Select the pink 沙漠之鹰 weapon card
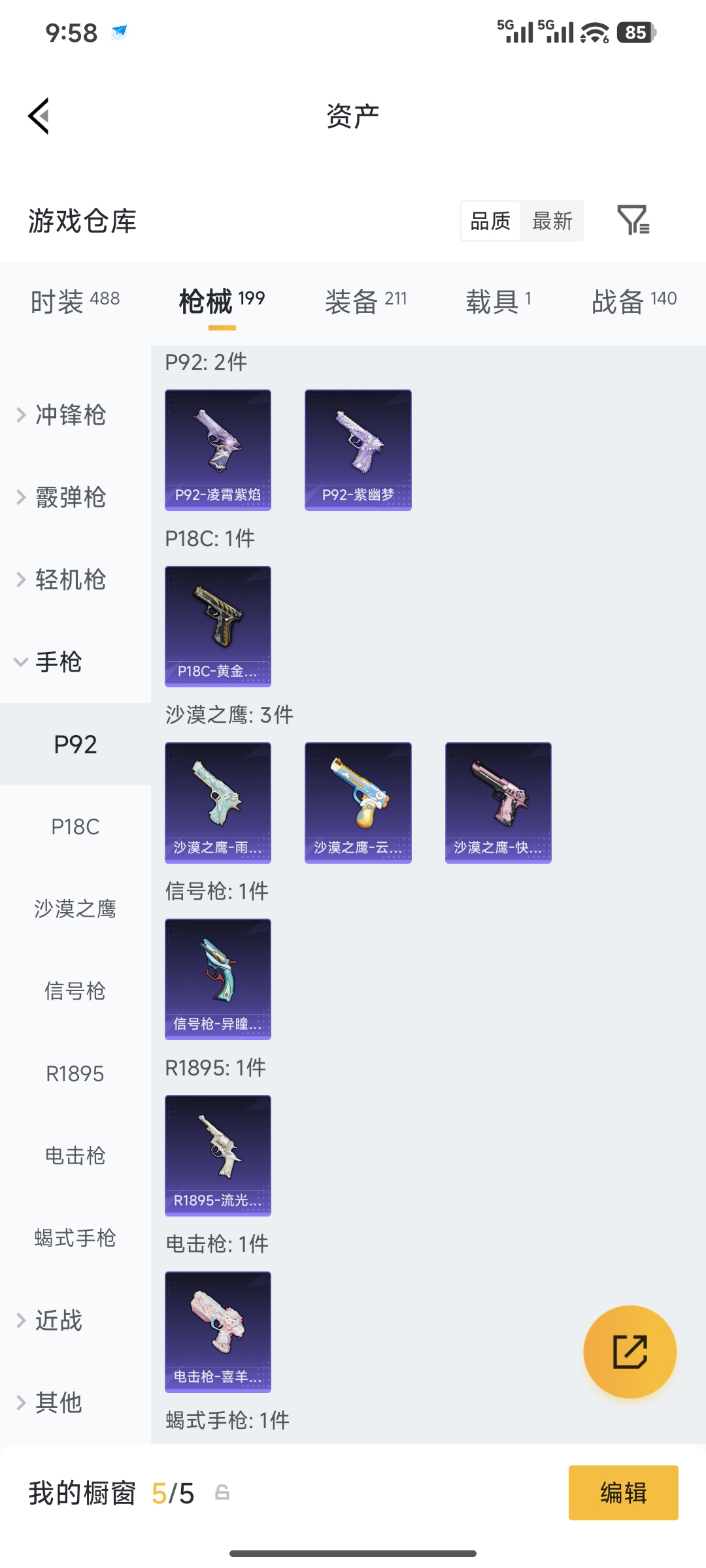The height and width of the screenshot is (1568, 706). tap(497, 802)
